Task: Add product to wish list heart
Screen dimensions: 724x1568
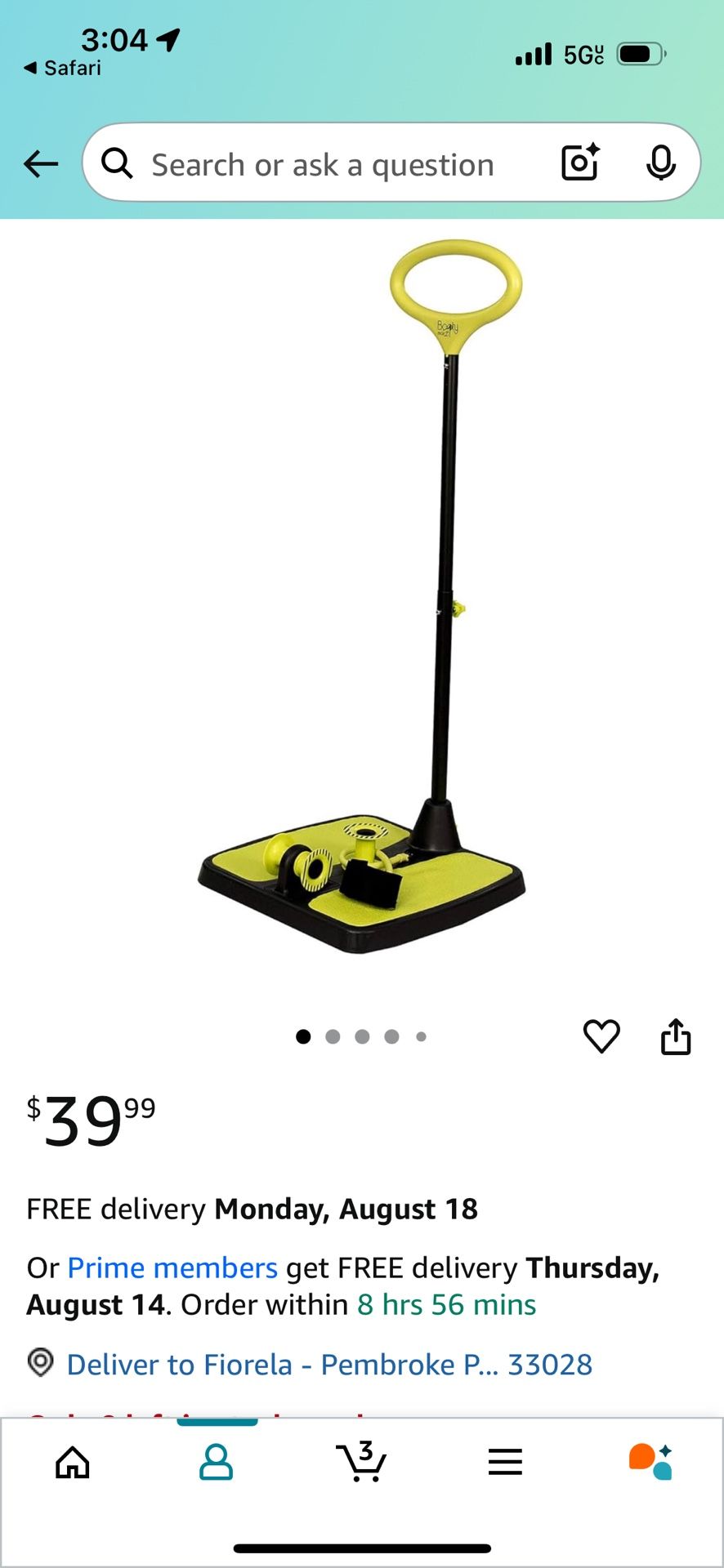Action: coord(601,1036)
